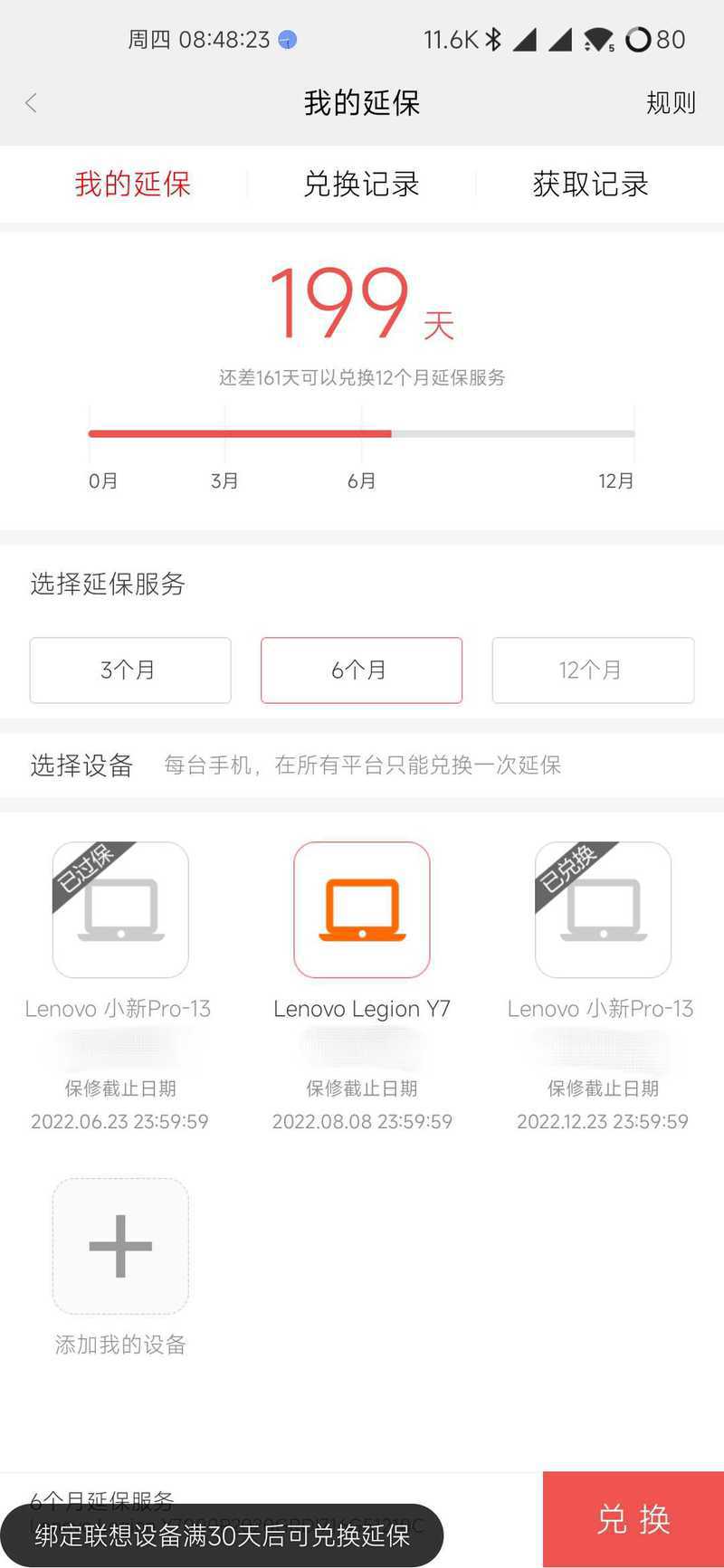Tap the red 兑换 button

tap(633, 1519)
